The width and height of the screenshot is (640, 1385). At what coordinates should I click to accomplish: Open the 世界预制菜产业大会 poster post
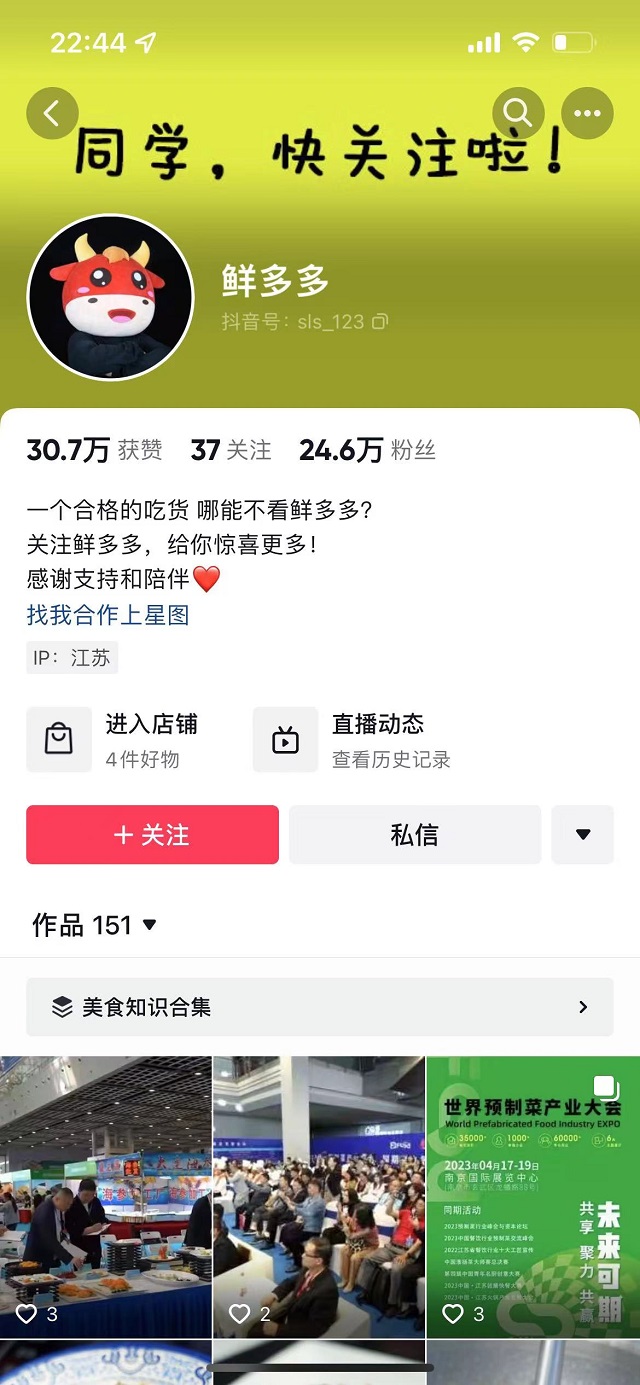(x=532, y=1195)
